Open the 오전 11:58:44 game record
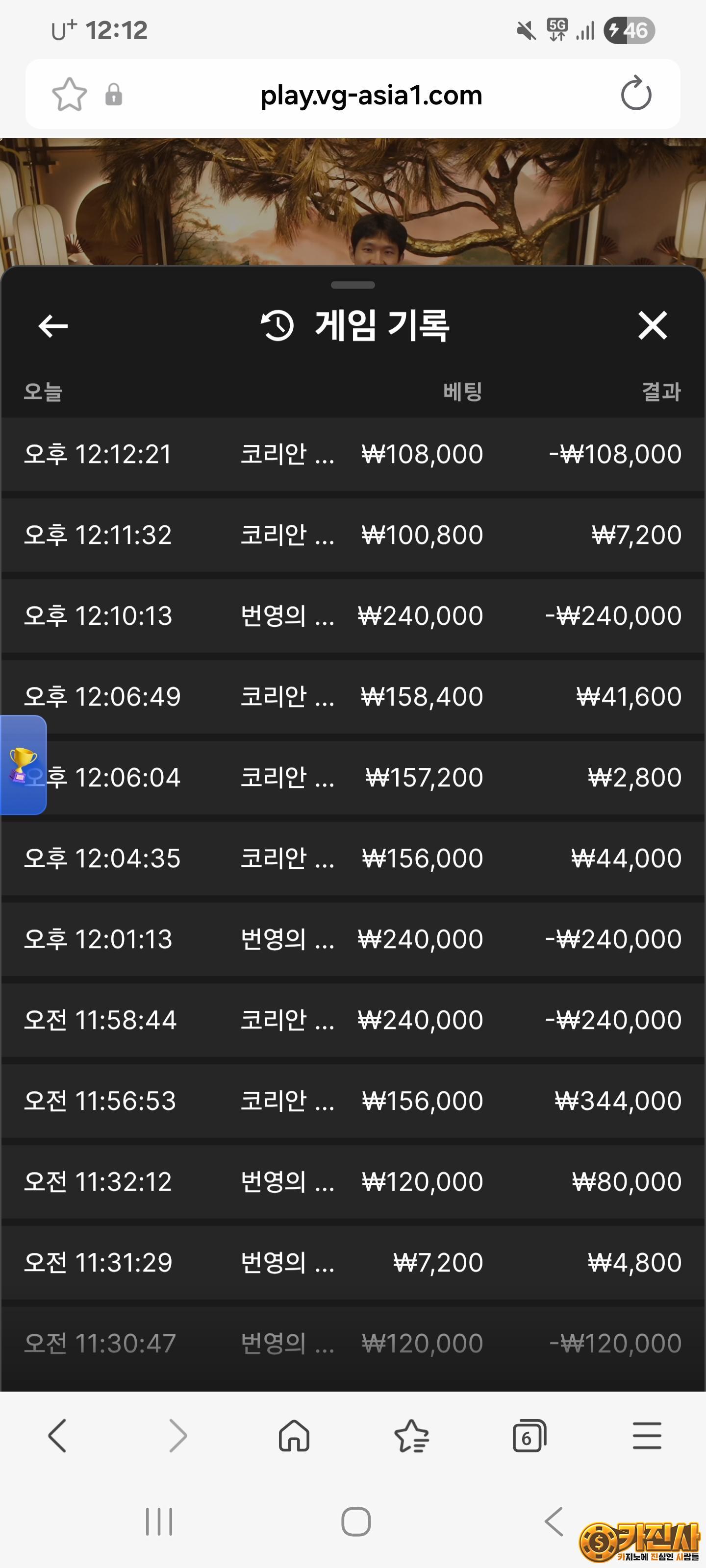 [353, 1020]
